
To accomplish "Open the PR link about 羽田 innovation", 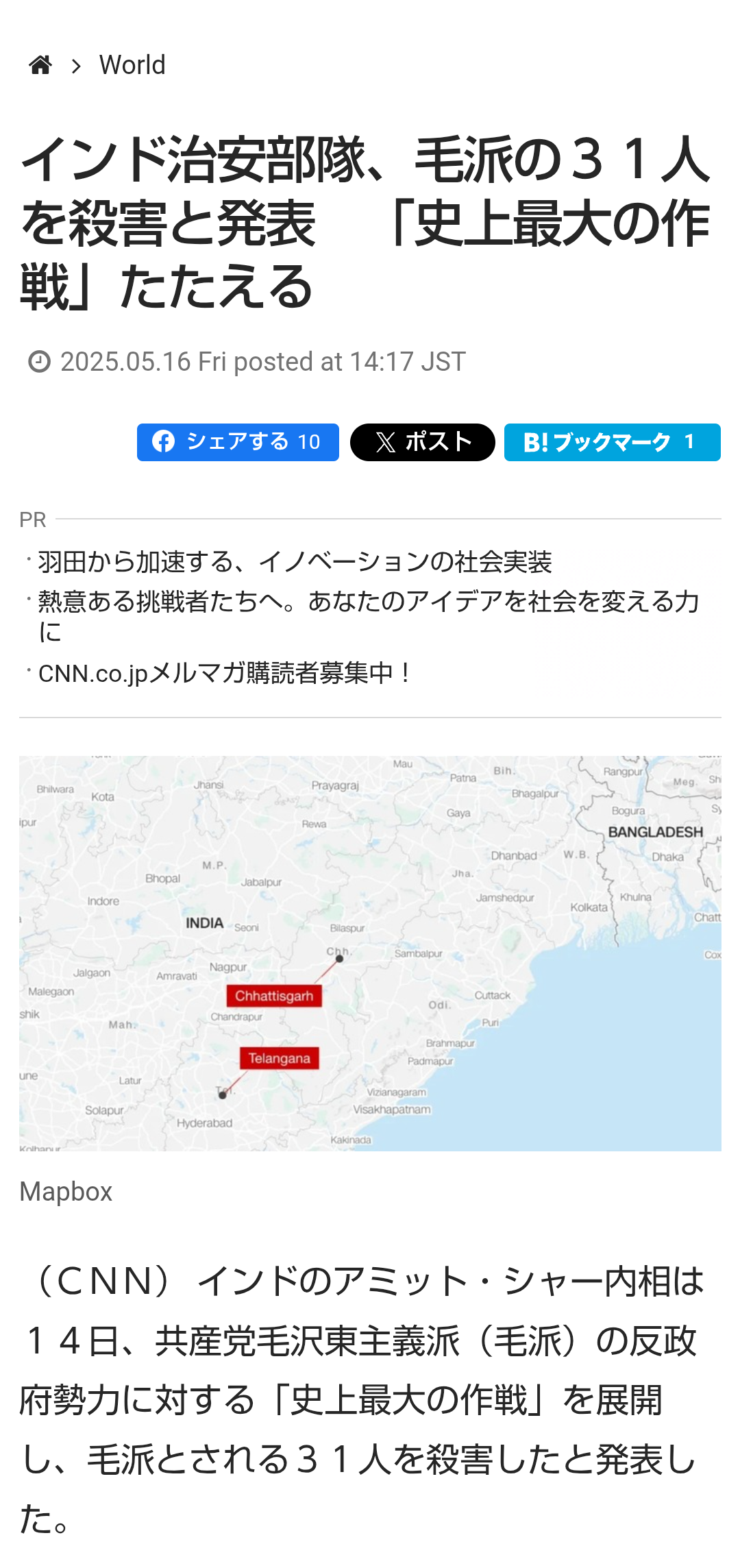I will coord(295,562).
